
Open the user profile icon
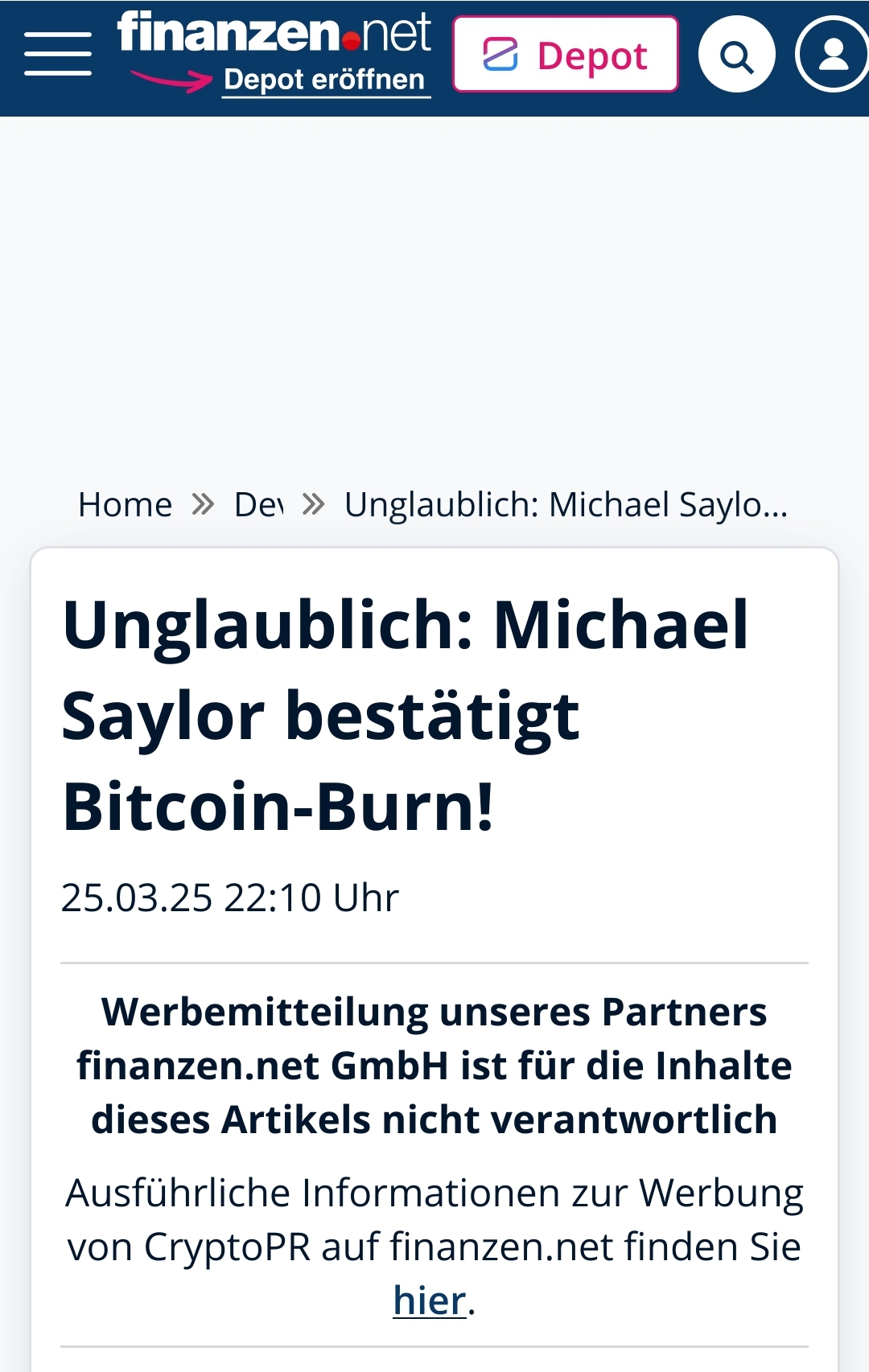click(833, 55)
